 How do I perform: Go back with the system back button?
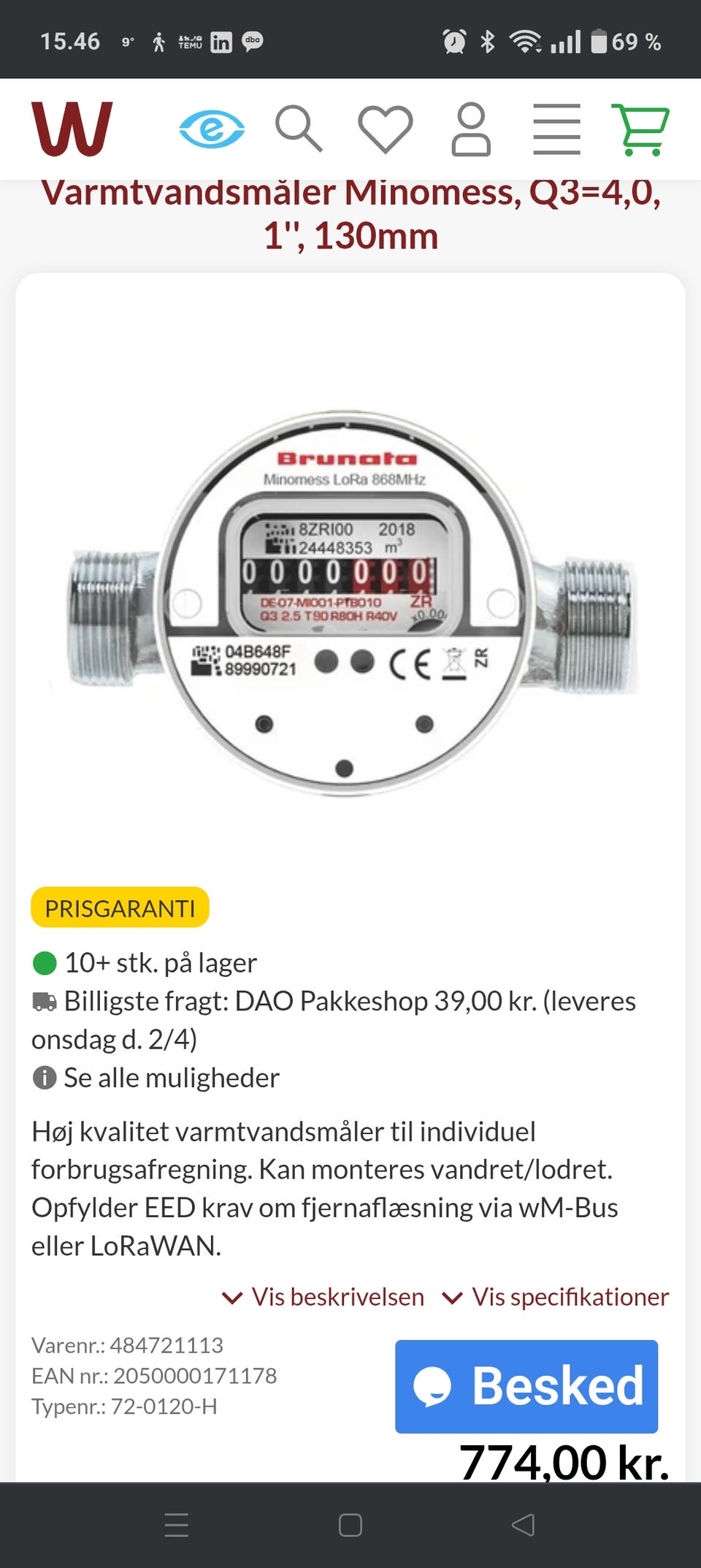[x=523, y=1525]
